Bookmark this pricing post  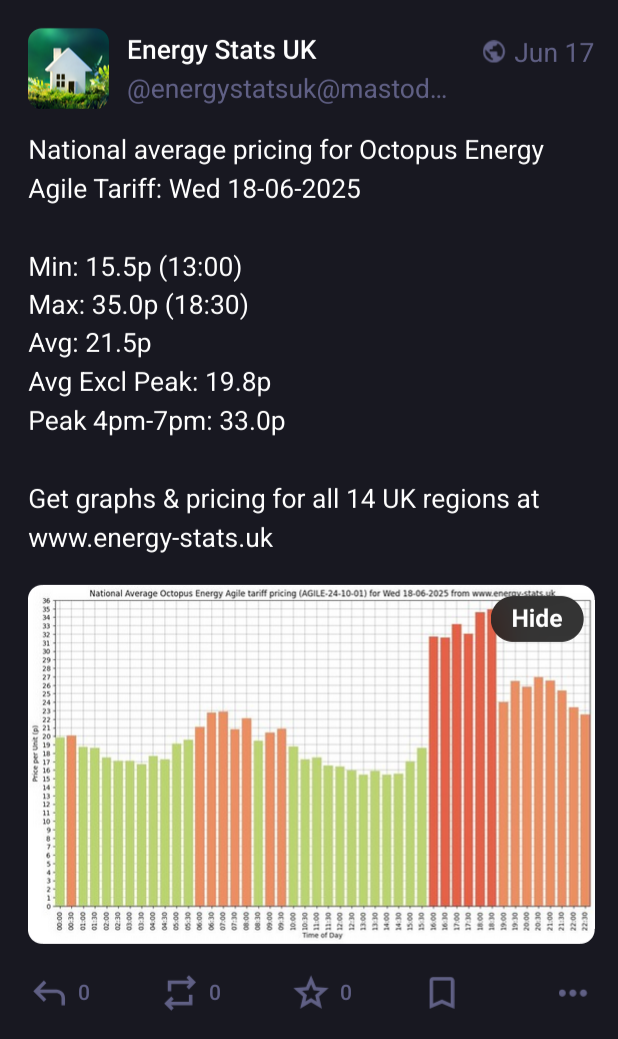442,993
